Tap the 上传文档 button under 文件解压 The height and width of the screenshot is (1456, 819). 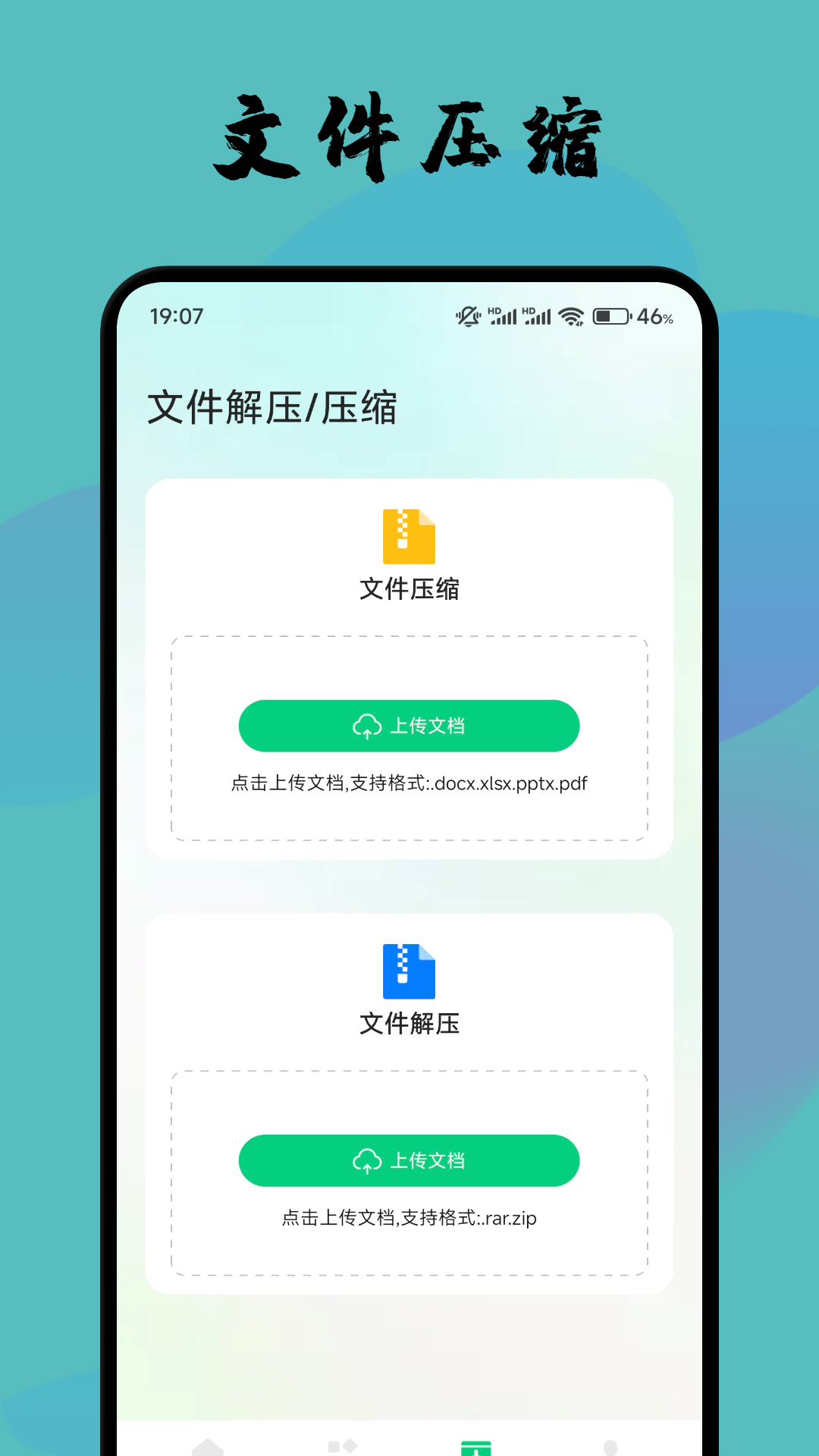pos(409,1160)
